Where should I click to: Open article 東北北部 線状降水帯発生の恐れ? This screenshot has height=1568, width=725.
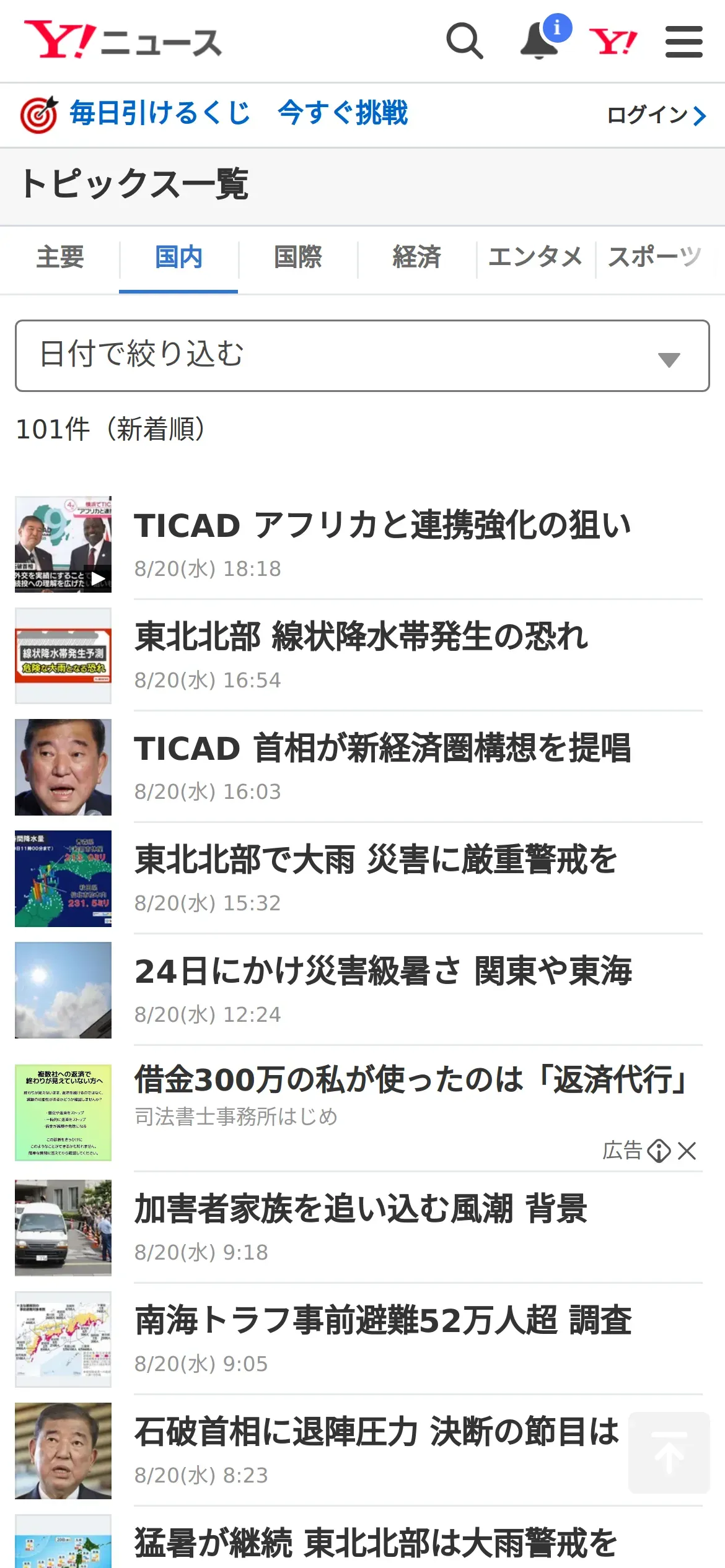[361, 637]
